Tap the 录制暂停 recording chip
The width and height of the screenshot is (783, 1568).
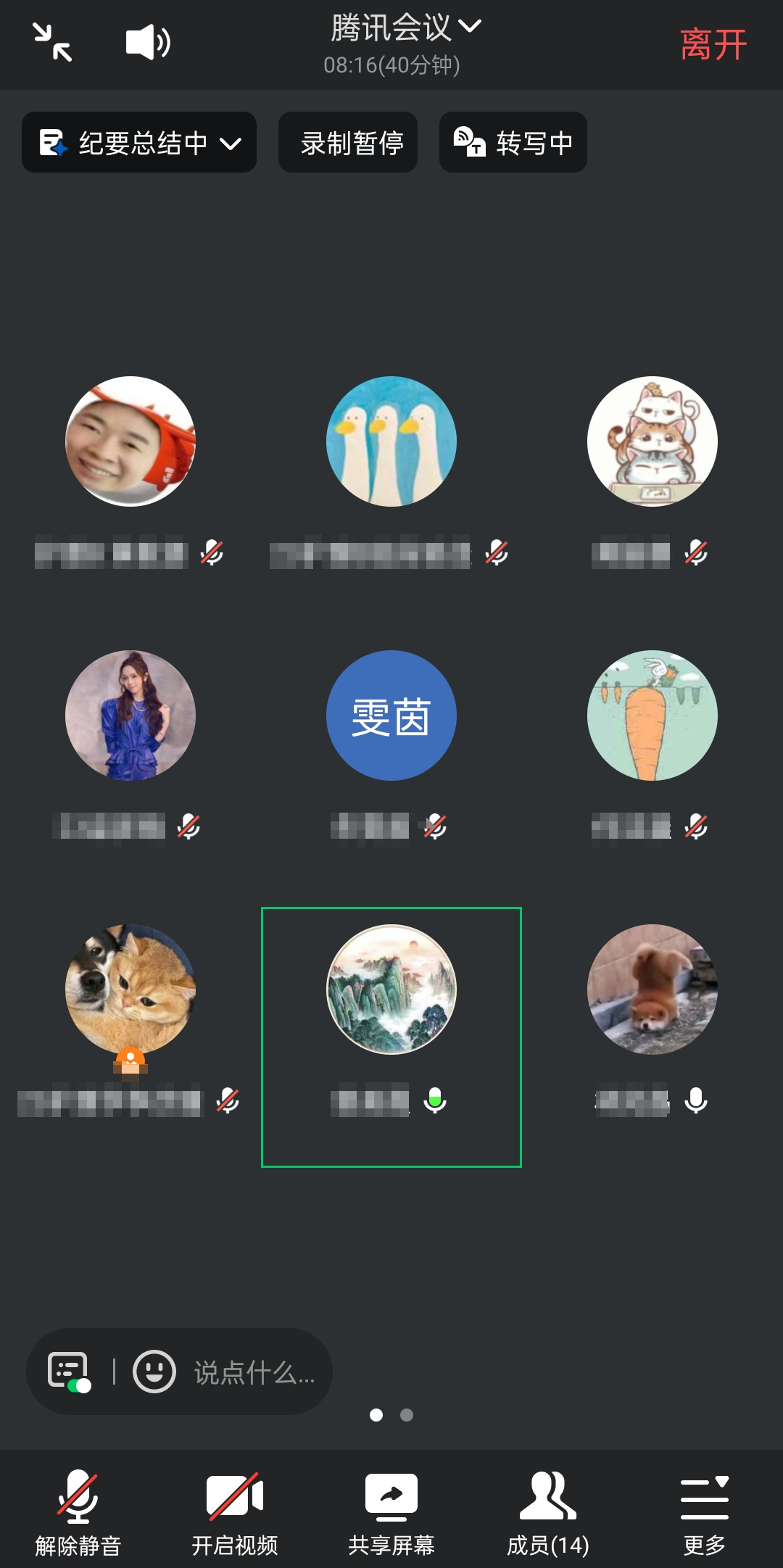pyautogui.click(x=348, y=143)
